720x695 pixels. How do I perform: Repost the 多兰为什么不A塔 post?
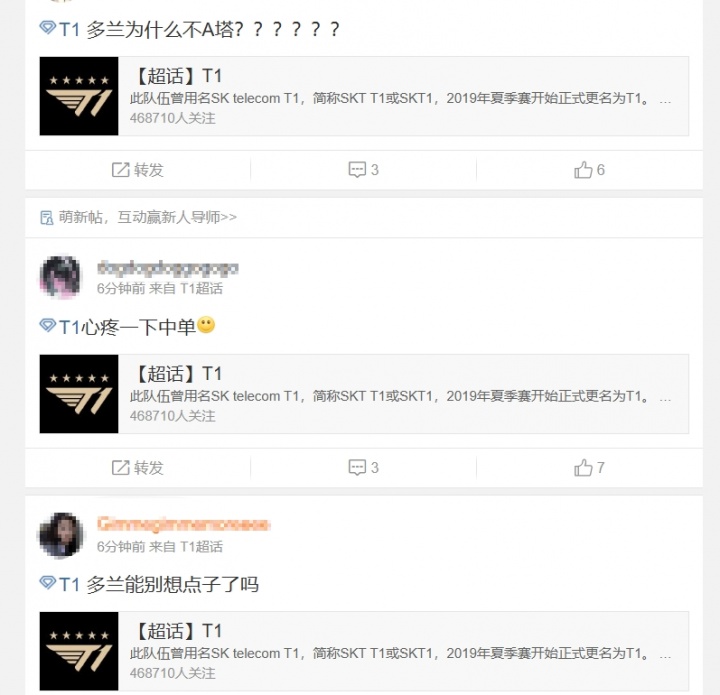(138, 170)
